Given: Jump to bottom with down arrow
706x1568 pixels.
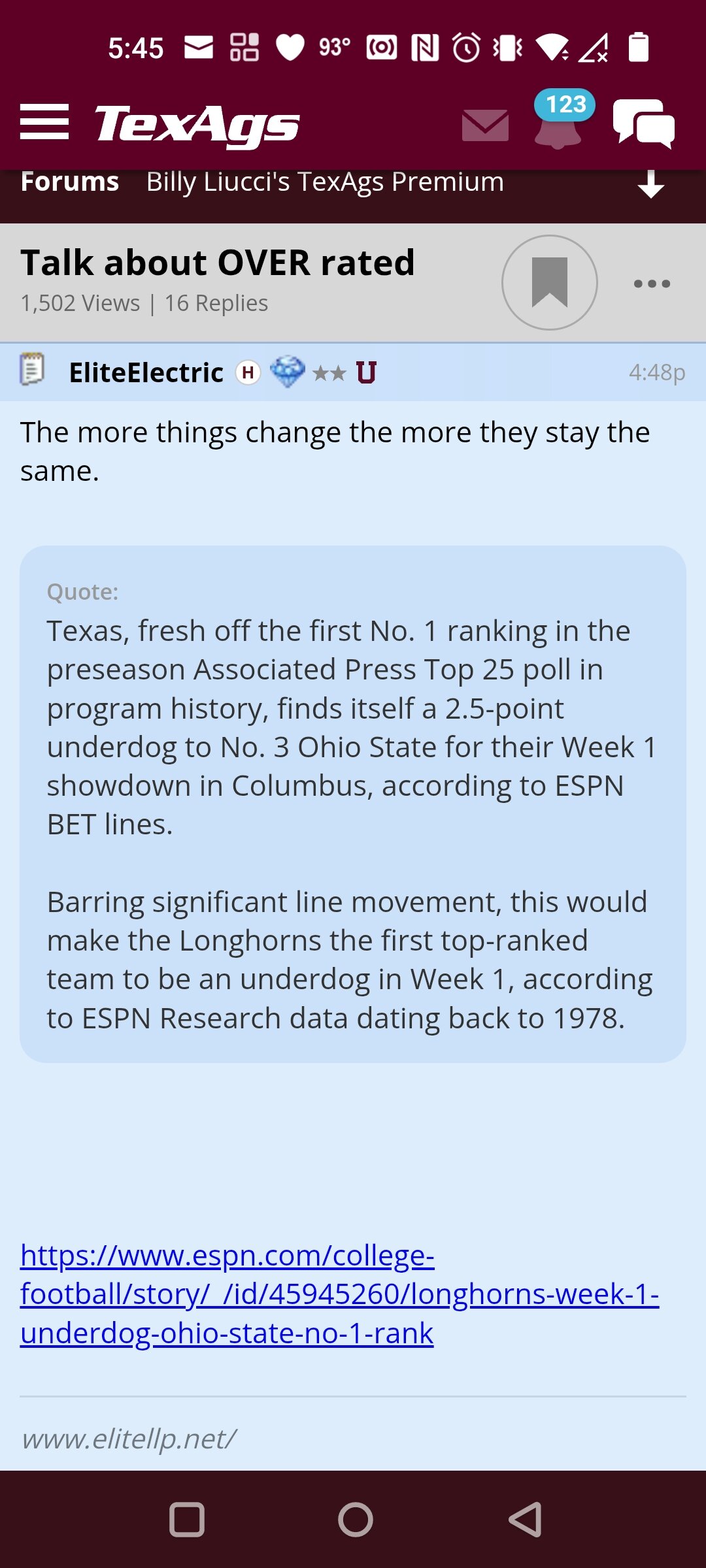Looking at the screenshot, I should coord(651,185).
